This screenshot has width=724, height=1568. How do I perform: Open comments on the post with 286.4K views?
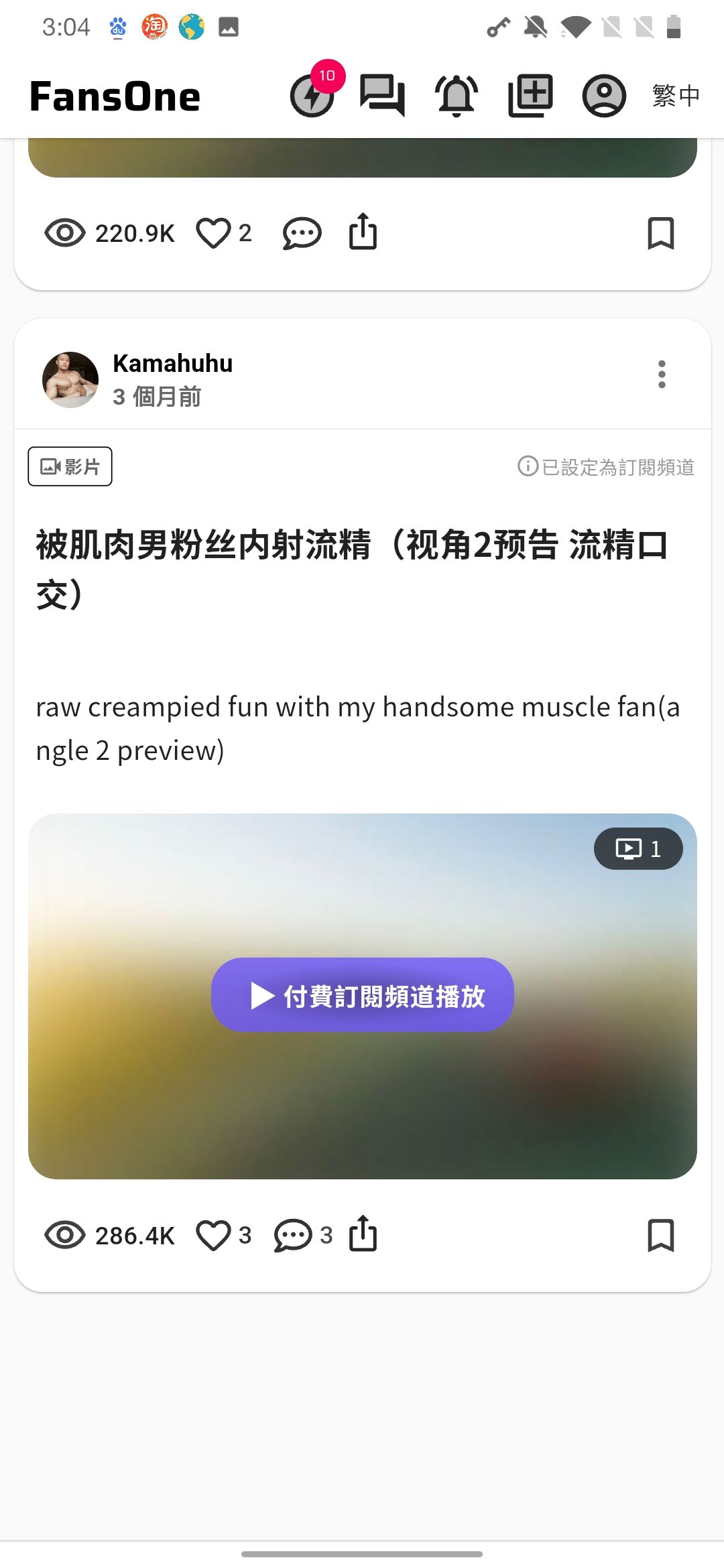click(294, 1235)
